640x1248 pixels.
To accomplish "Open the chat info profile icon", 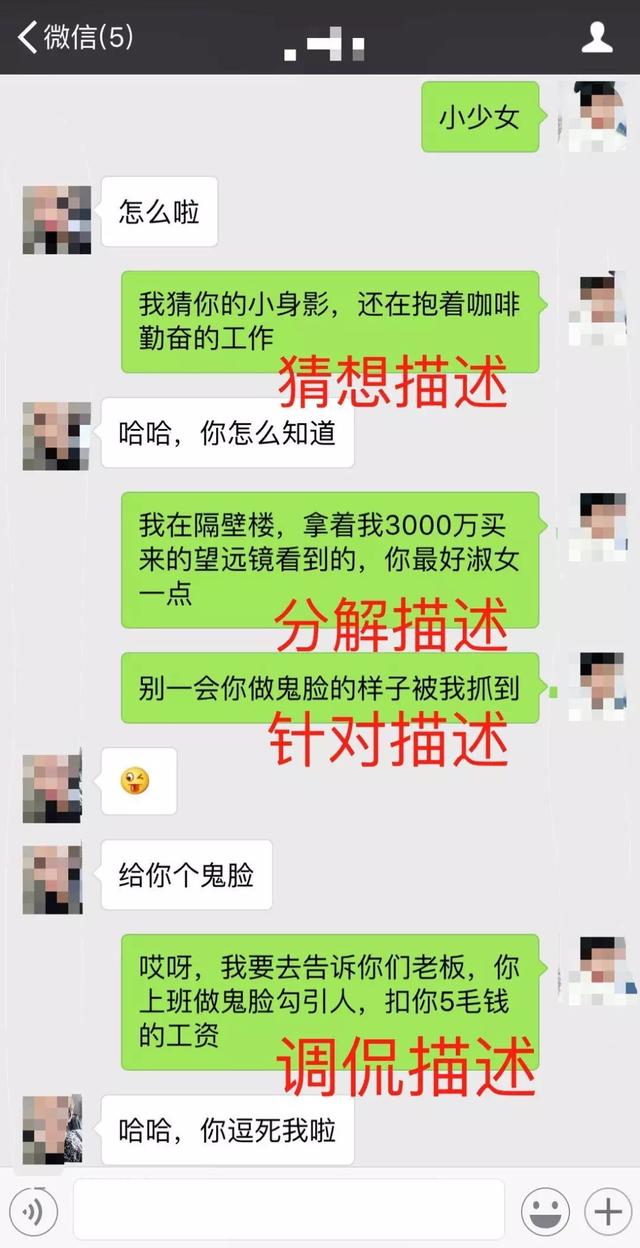I will pyautogui.click(x=597, y=38).
